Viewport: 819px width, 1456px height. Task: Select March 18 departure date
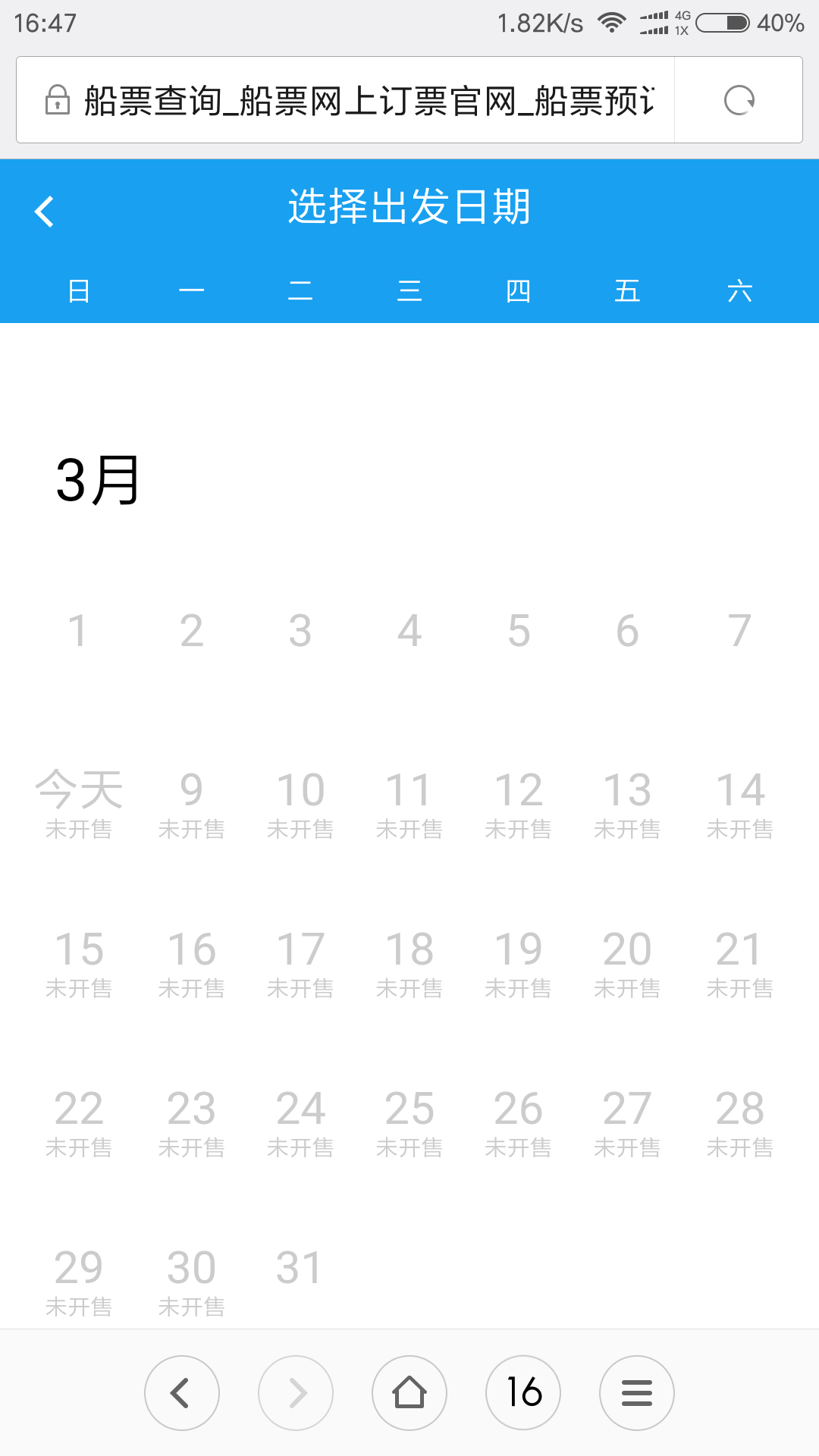[409, 963]
